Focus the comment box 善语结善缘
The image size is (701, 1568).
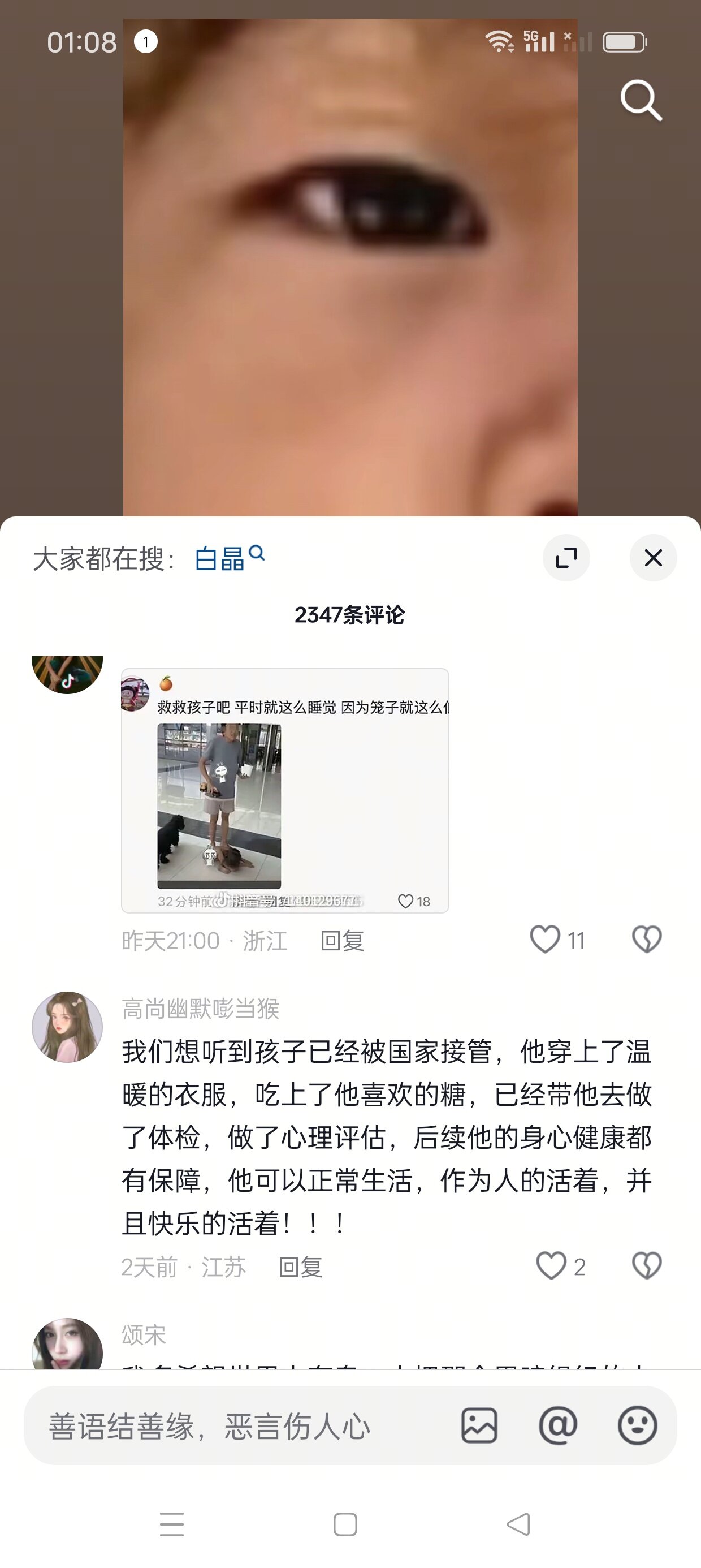[x=231, y=1426]
